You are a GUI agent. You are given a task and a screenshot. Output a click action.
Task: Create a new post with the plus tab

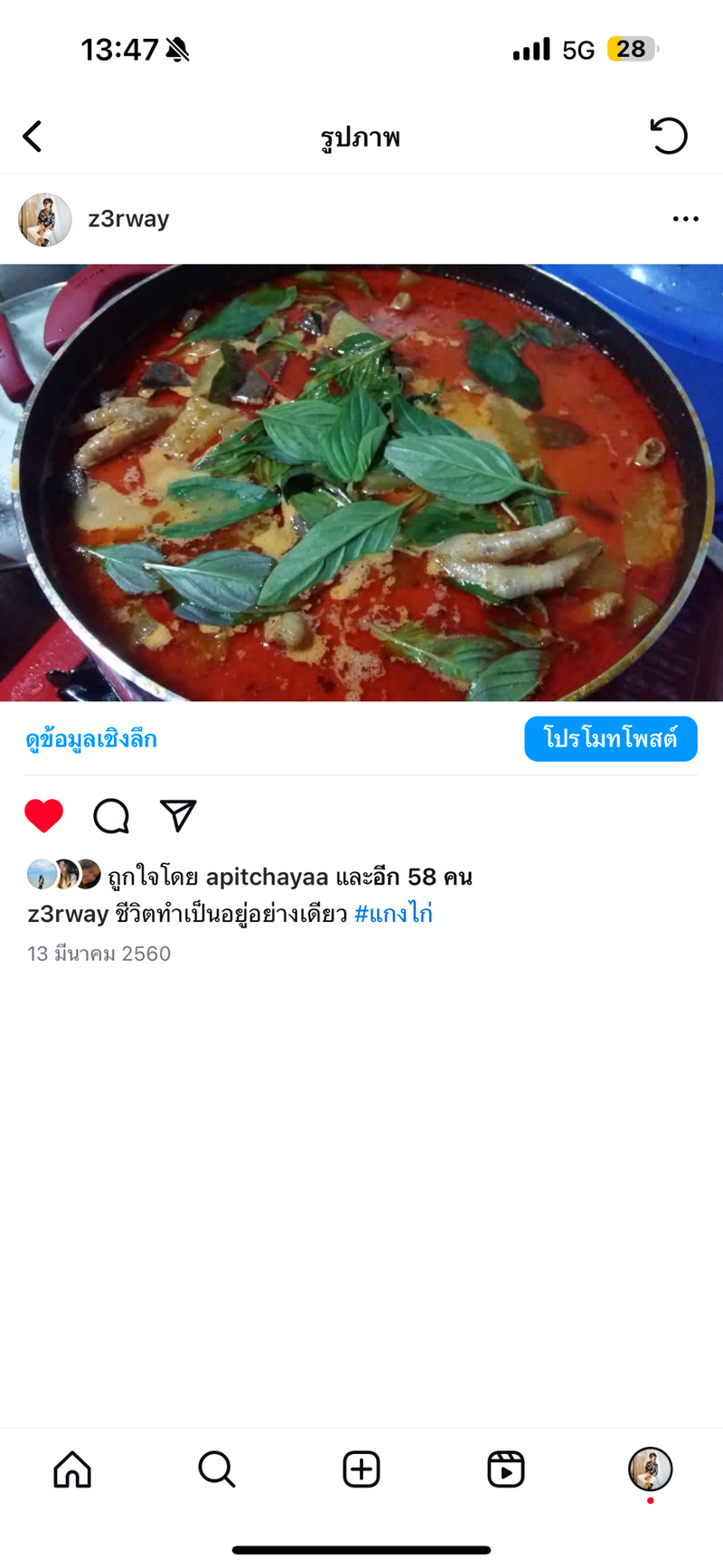[361, 1469]
